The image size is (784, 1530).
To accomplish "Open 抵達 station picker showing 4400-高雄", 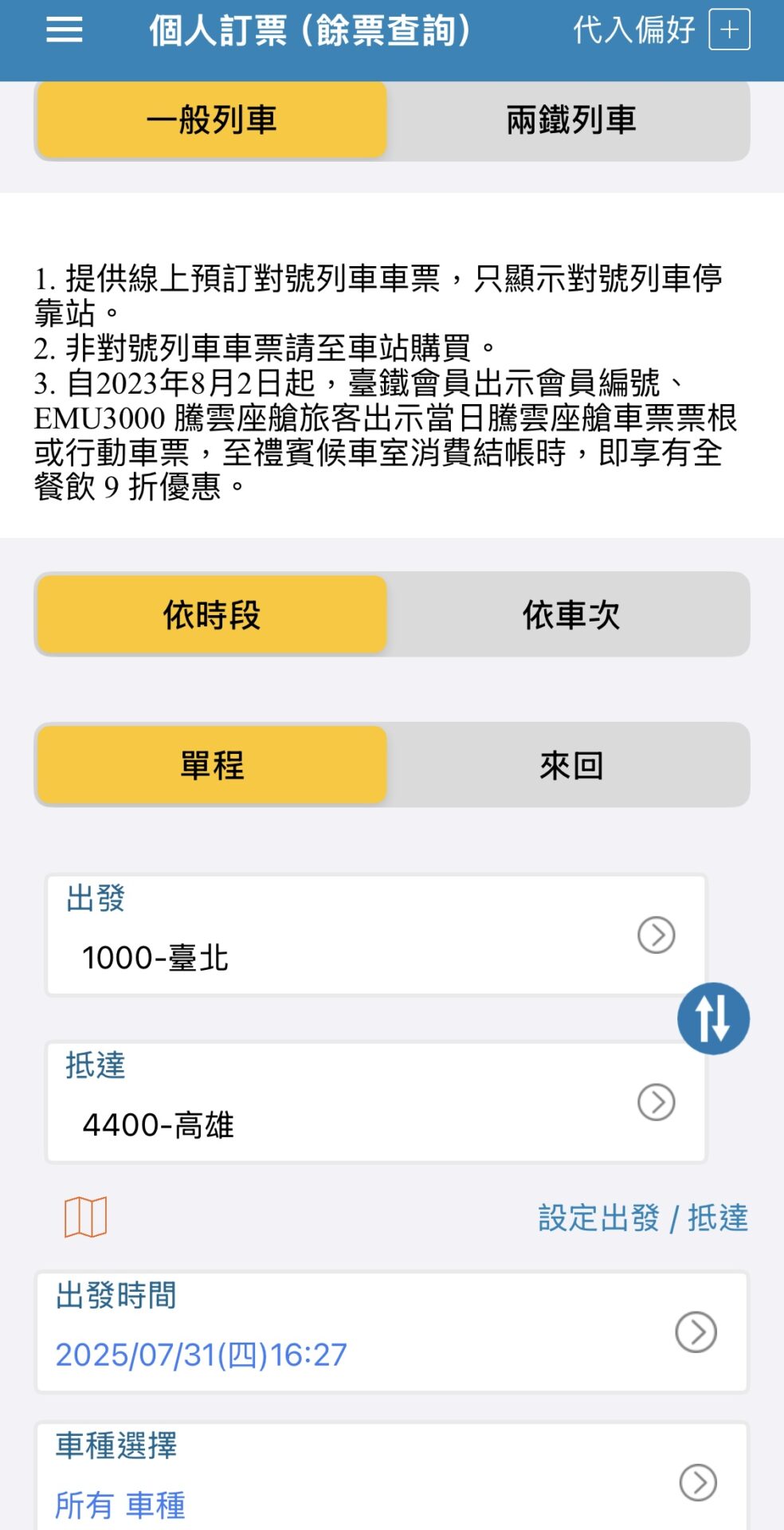I will click(x=376, y=1102).
